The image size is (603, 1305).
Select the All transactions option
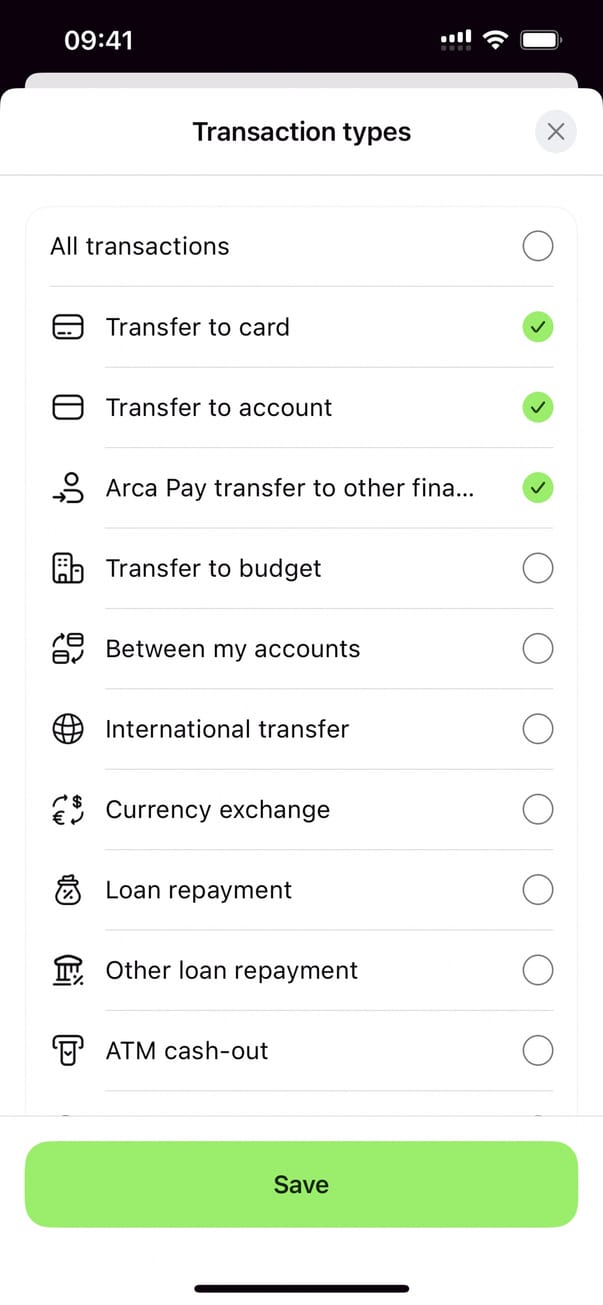(x=538, y=246)
